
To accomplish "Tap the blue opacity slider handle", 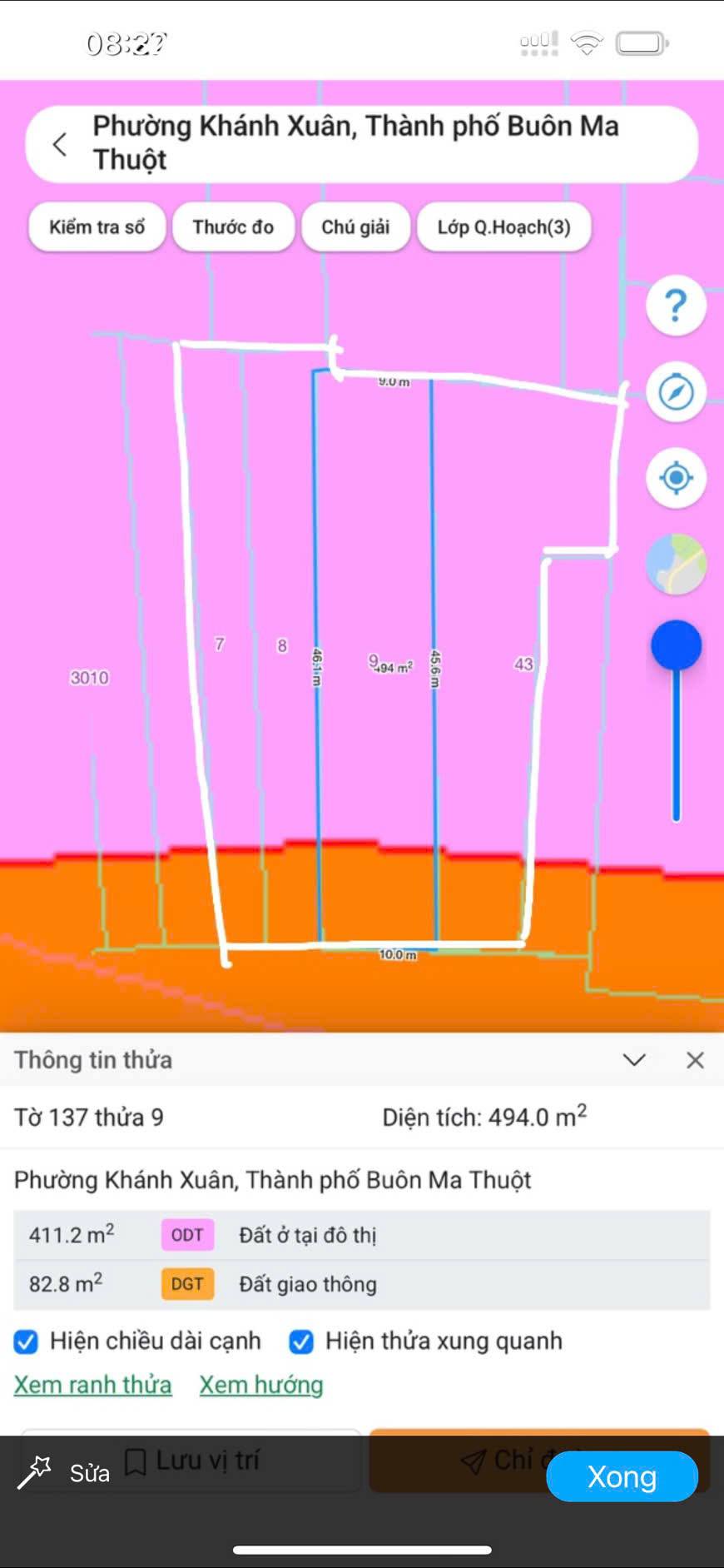I will (x=676, y=645).
